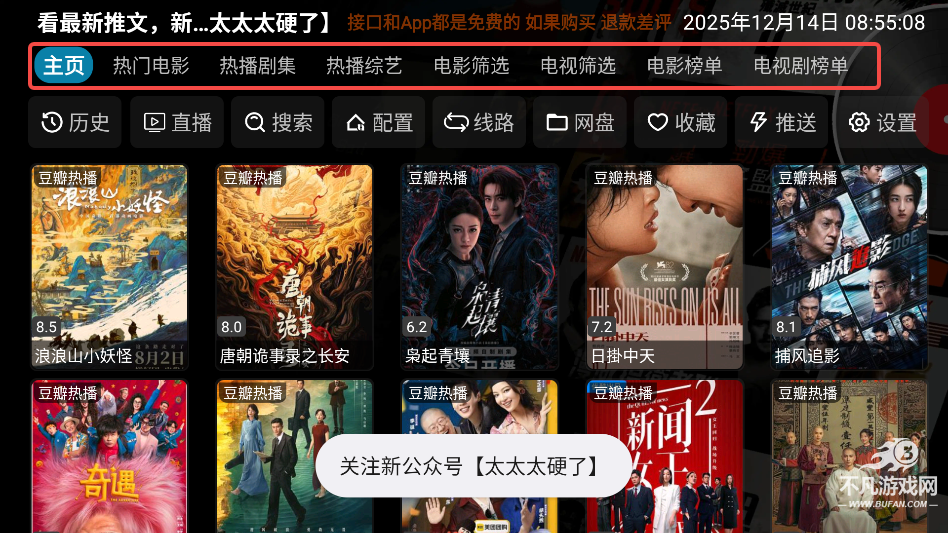Select the 热播综艺 tab
The height and width of the screenshot is (533, 948).
tap(364, 66)
